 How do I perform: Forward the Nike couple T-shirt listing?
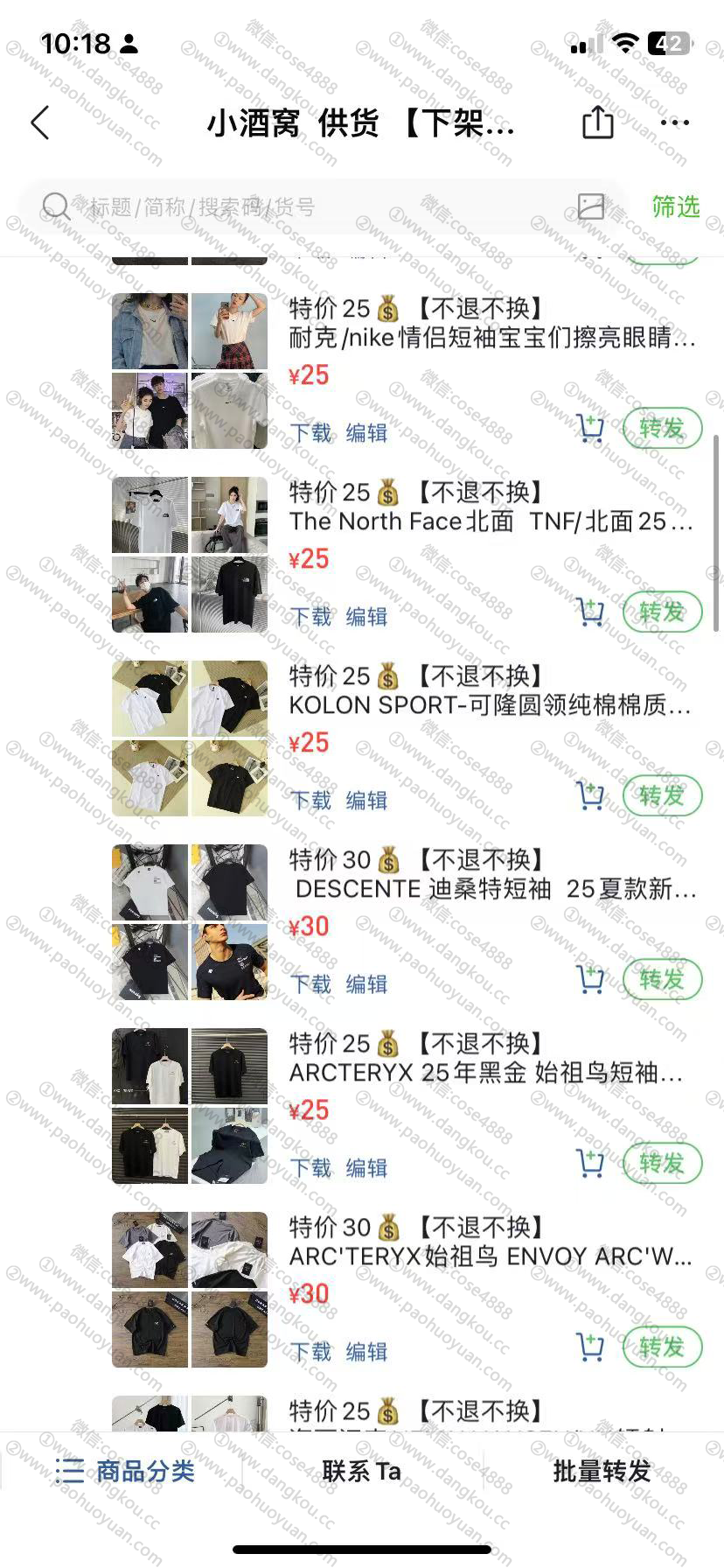tap(662, 429)
